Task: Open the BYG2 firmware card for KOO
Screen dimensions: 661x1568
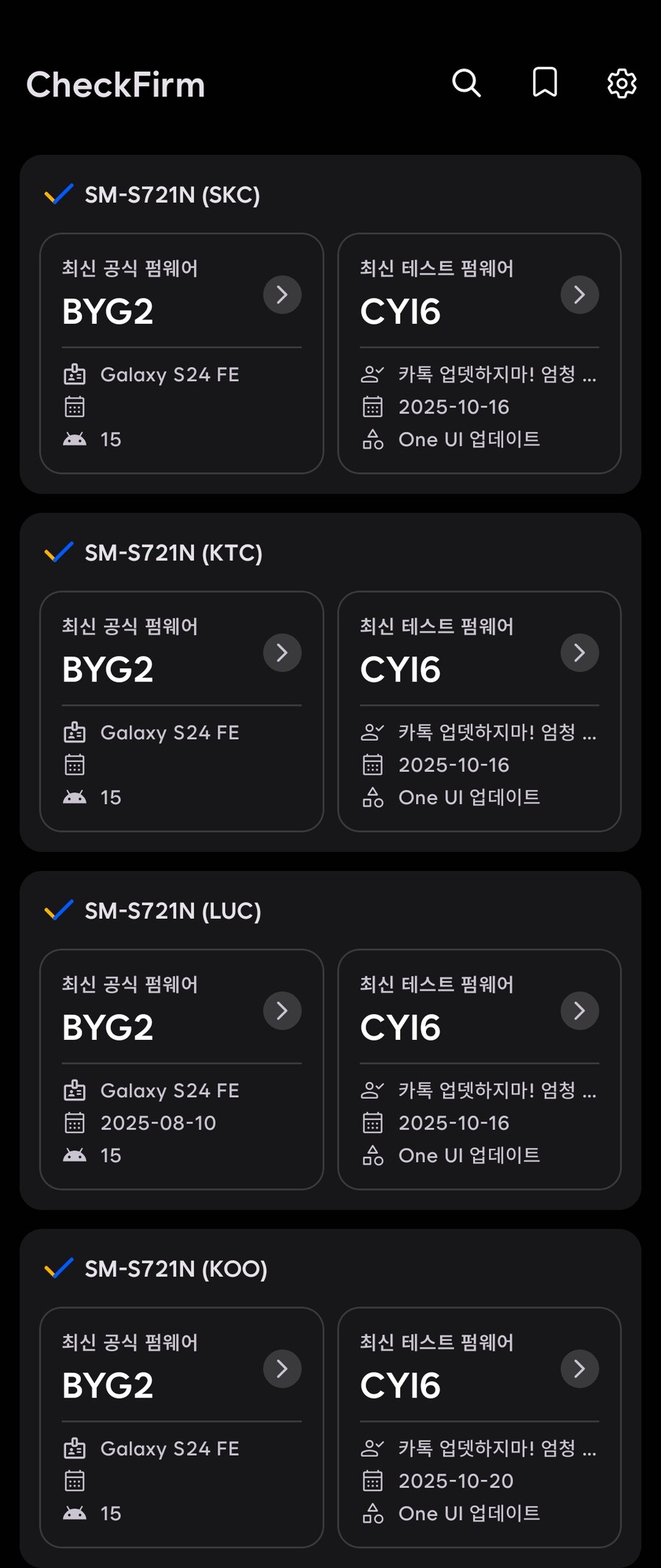Action: [x=281, y=1368]
